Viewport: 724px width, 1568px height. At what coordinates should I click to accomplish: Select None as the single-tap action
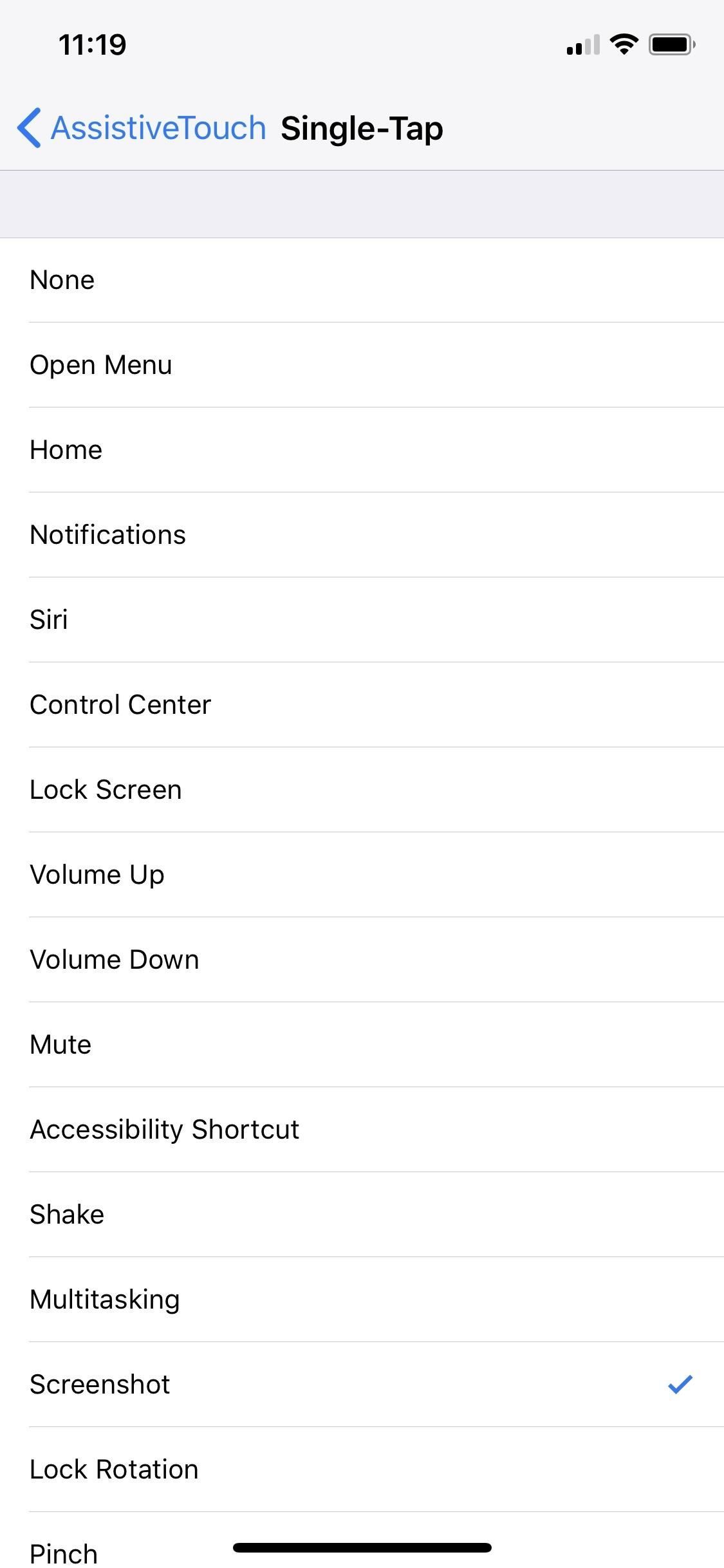coord(62,280)
